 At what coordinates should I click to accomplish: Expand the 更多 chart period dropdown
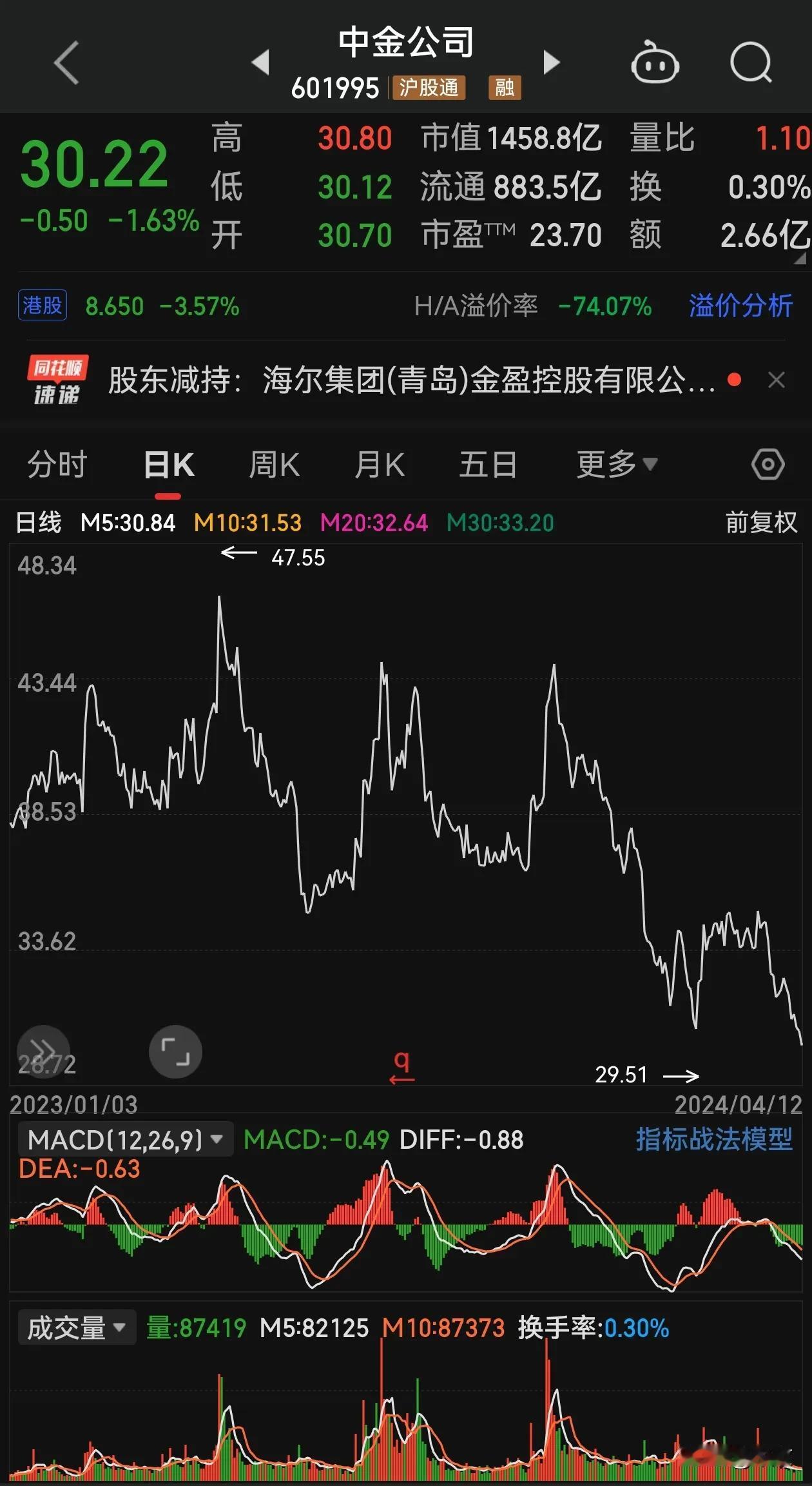pos(617,465)
